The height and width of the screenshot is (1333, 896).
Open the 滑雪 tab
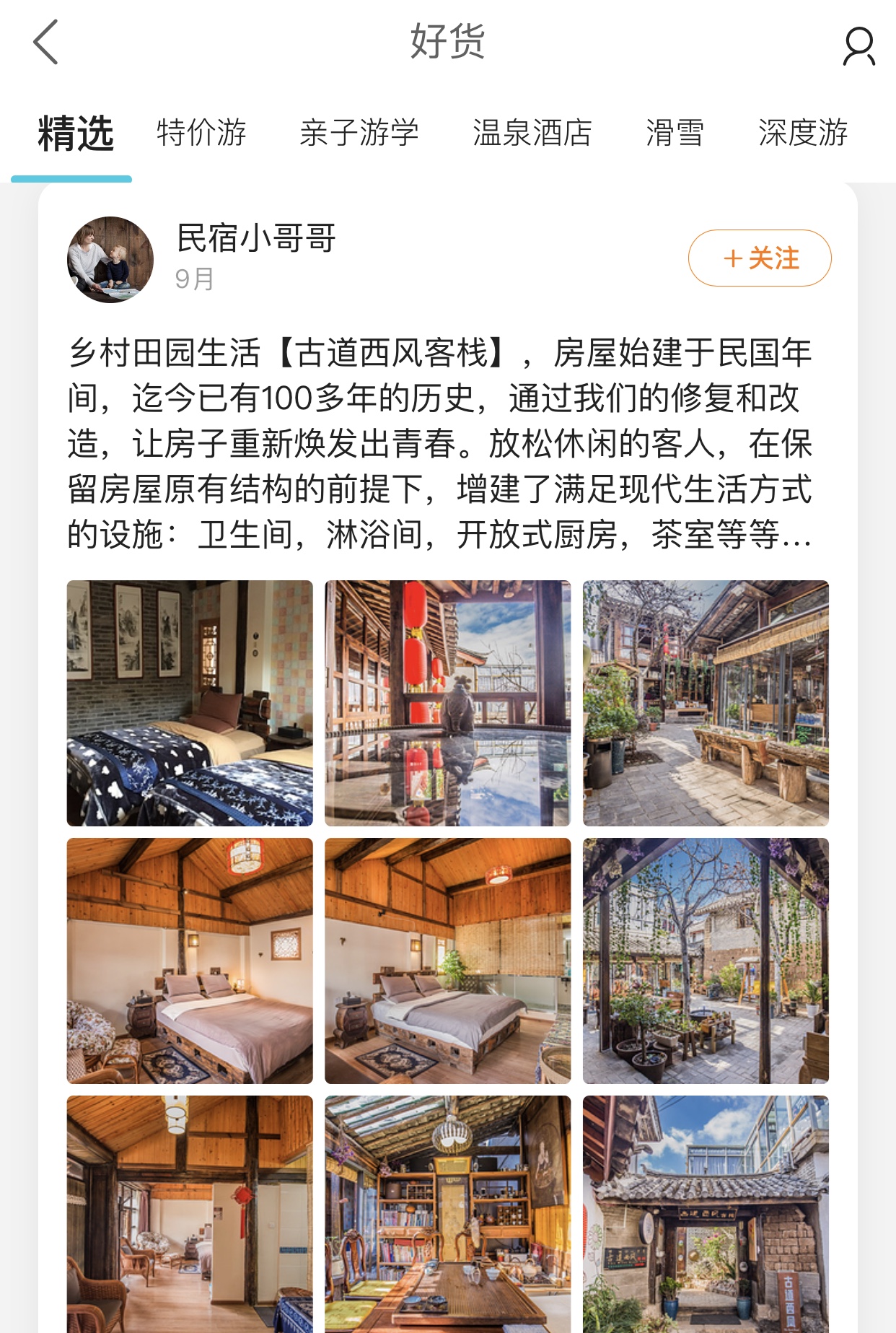click(675, 134)
